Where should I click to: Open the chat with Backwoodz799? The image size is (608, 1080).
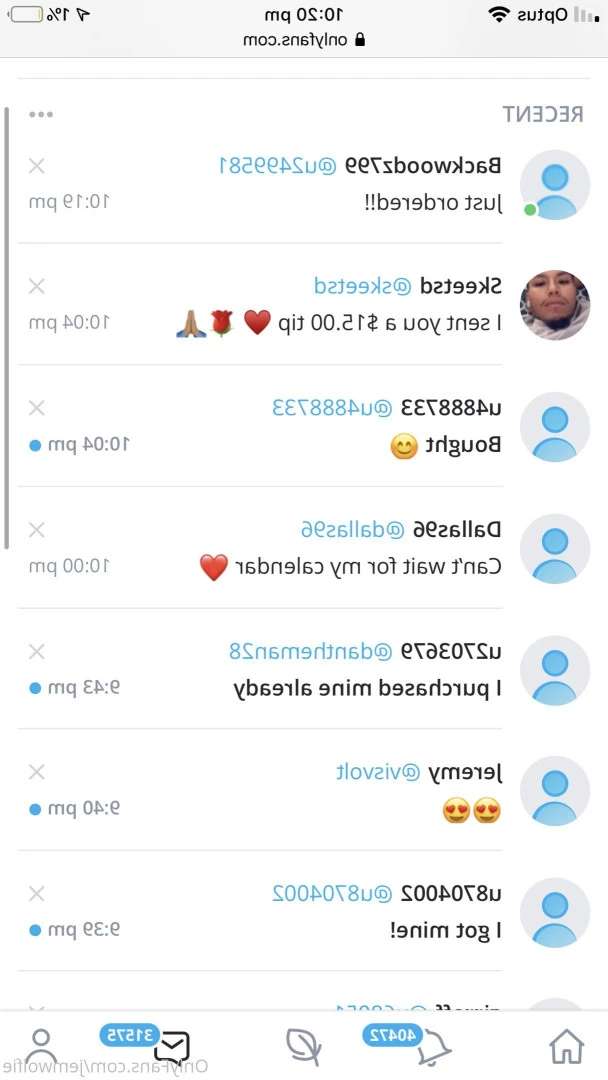(x=300, y=185)
